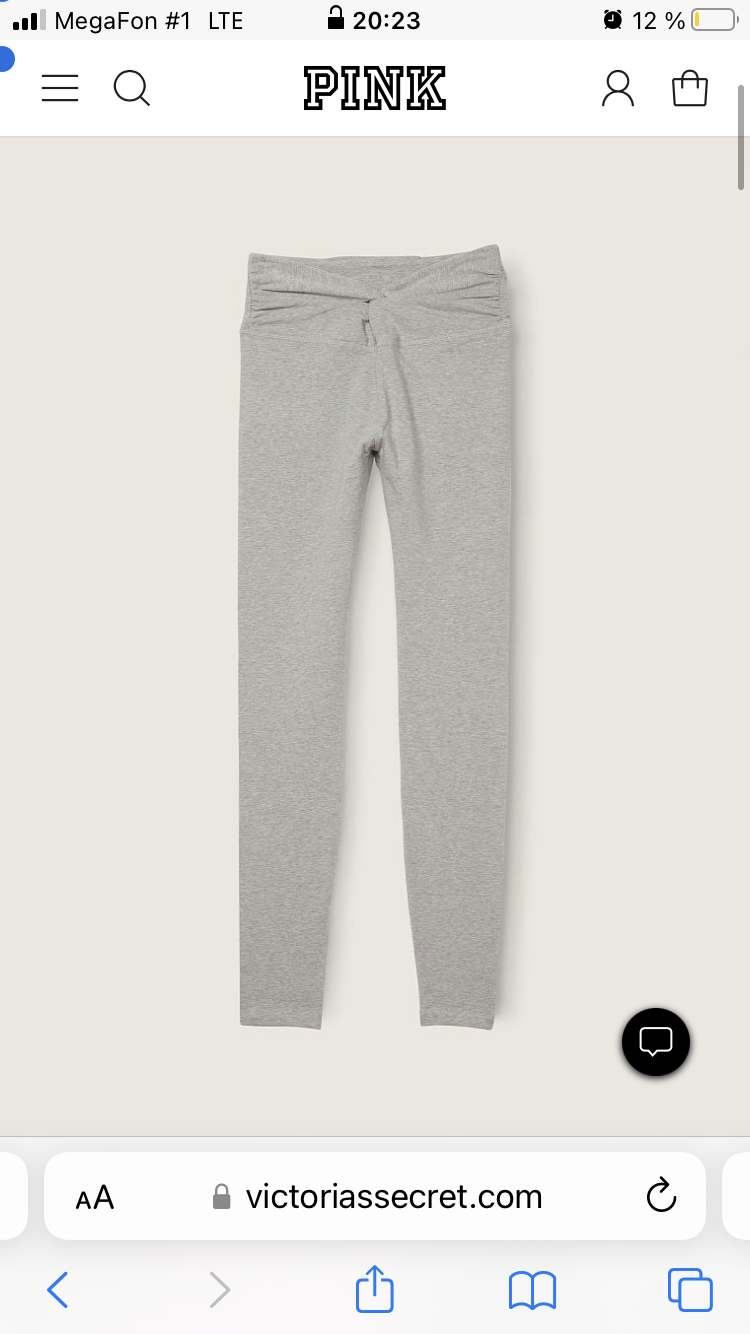Go back to the previous page
Image resolution: width=750 pixels, height=1334 pixels.
click(58, 1290)
